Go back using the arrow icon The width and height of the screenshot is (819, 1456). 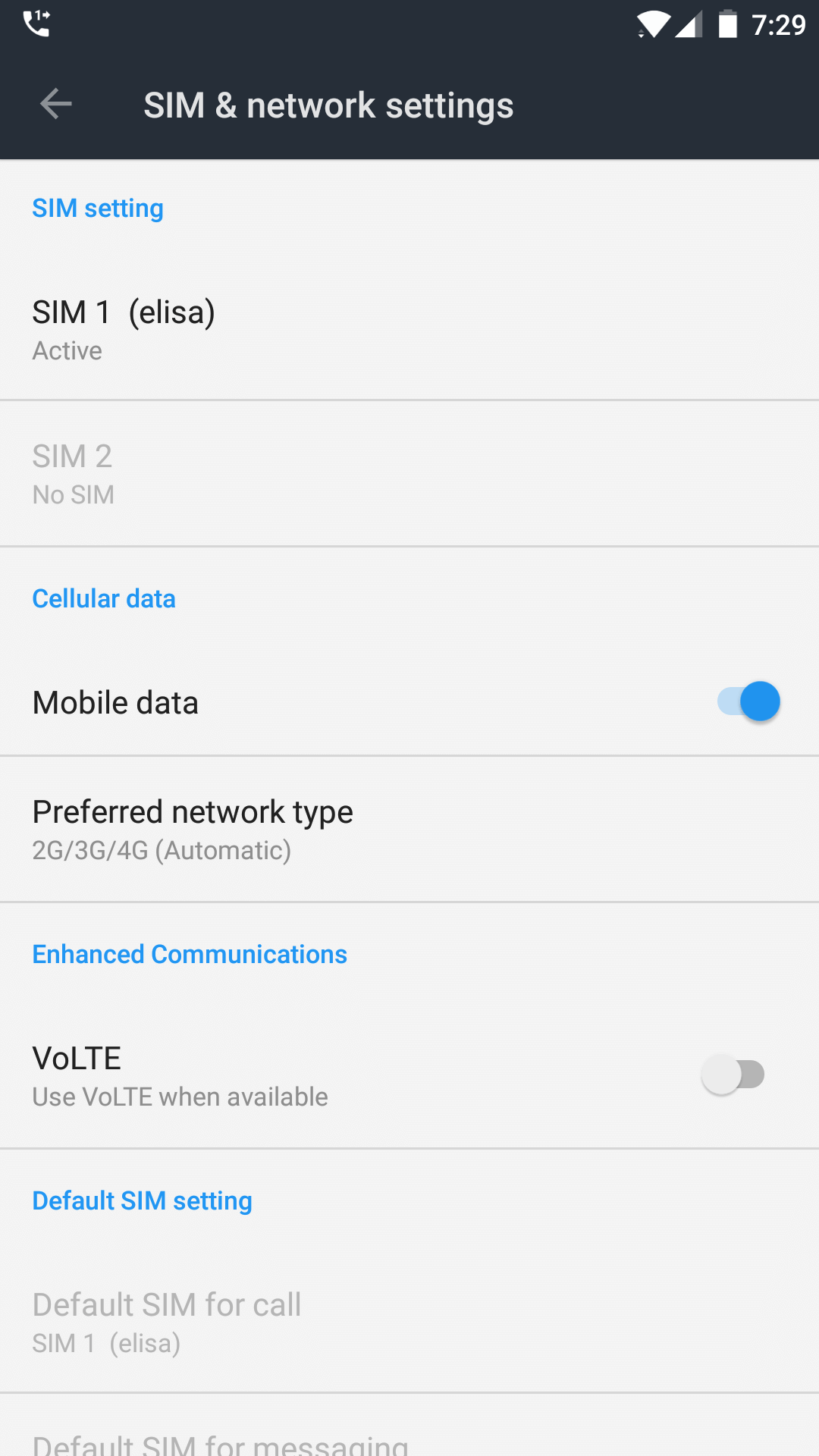pos(55,104)
